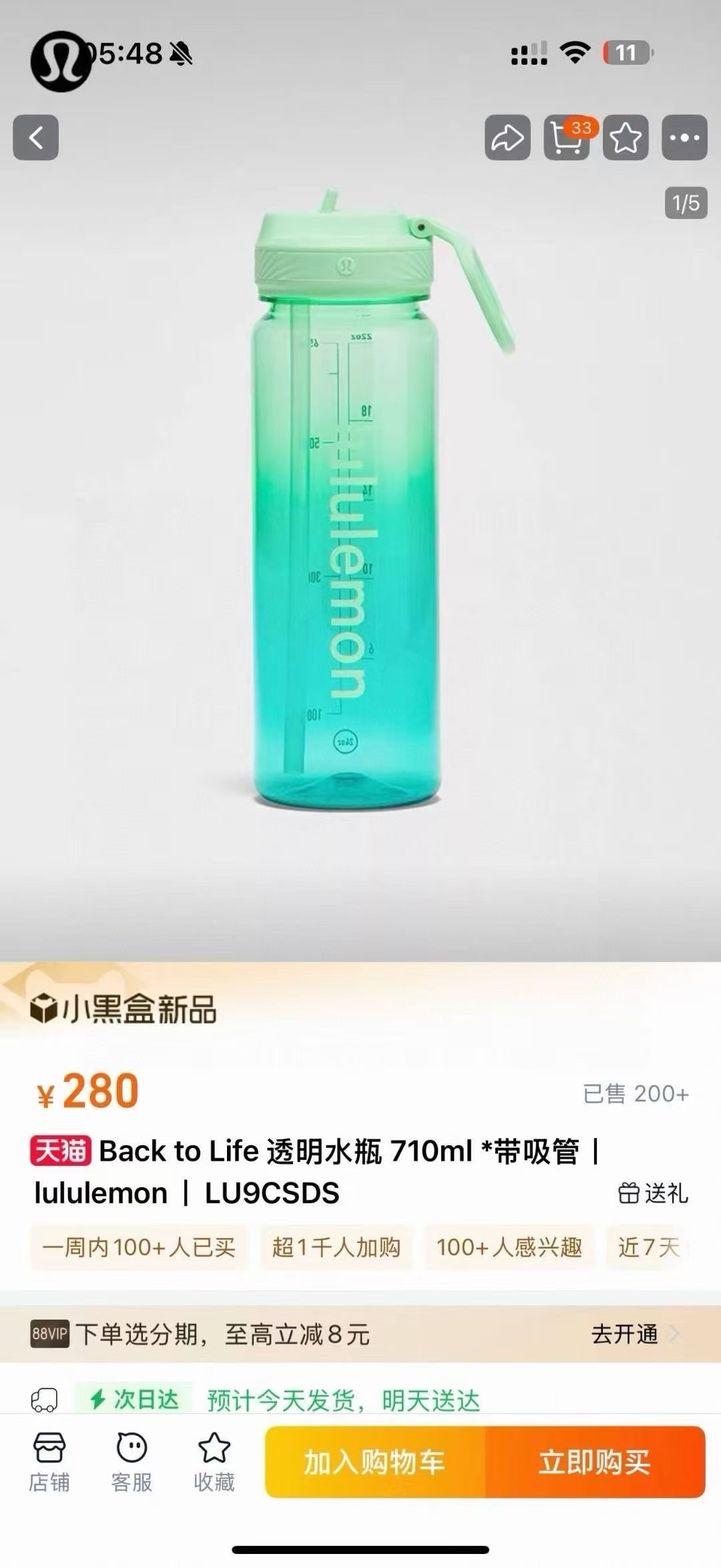Open the three-dot overflow menu
The image size is (721, 1568).
[x=684, y=138]
